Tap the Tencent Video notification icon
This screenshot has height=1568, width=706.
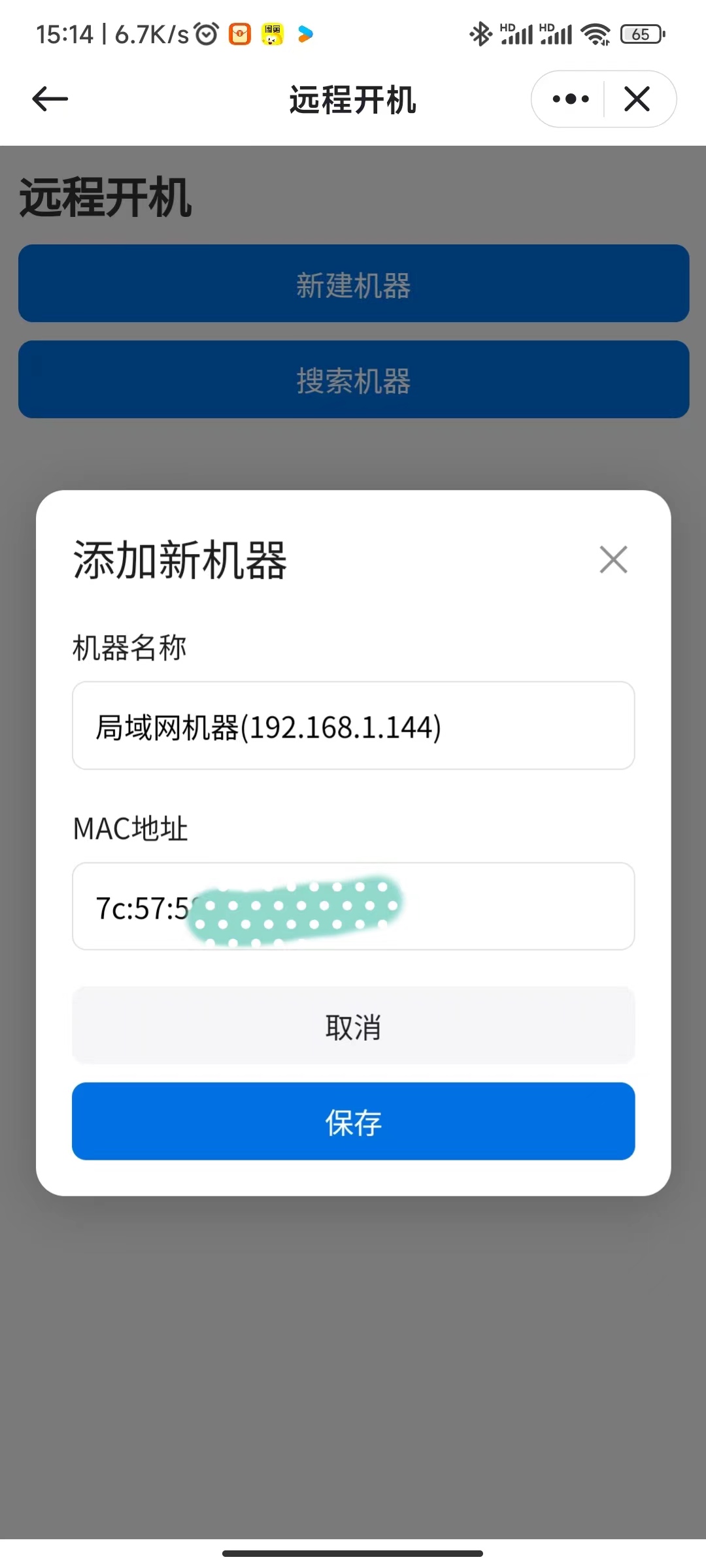point(304,35)
